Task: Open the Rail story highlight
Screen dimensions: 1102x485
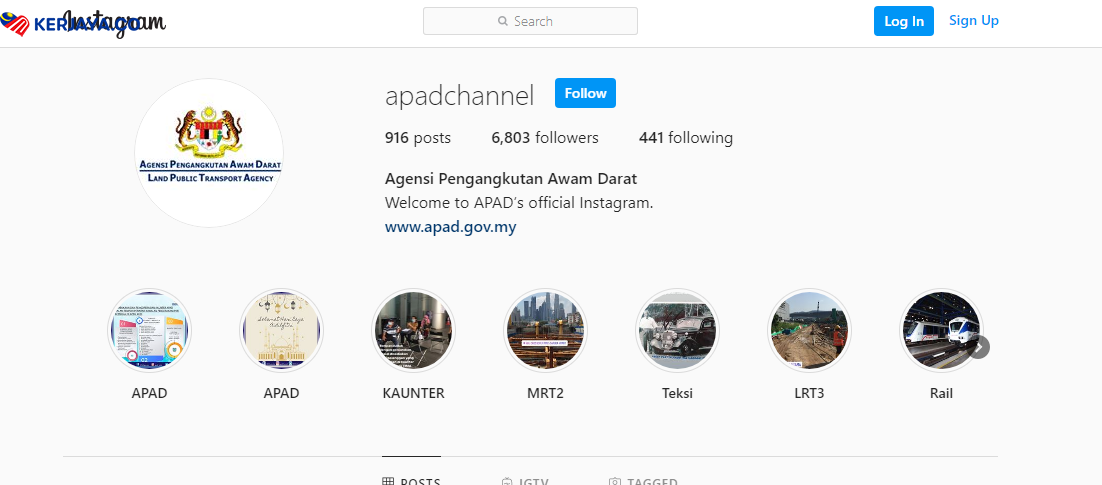Action: pyautogui.click(x=940, y=331)
